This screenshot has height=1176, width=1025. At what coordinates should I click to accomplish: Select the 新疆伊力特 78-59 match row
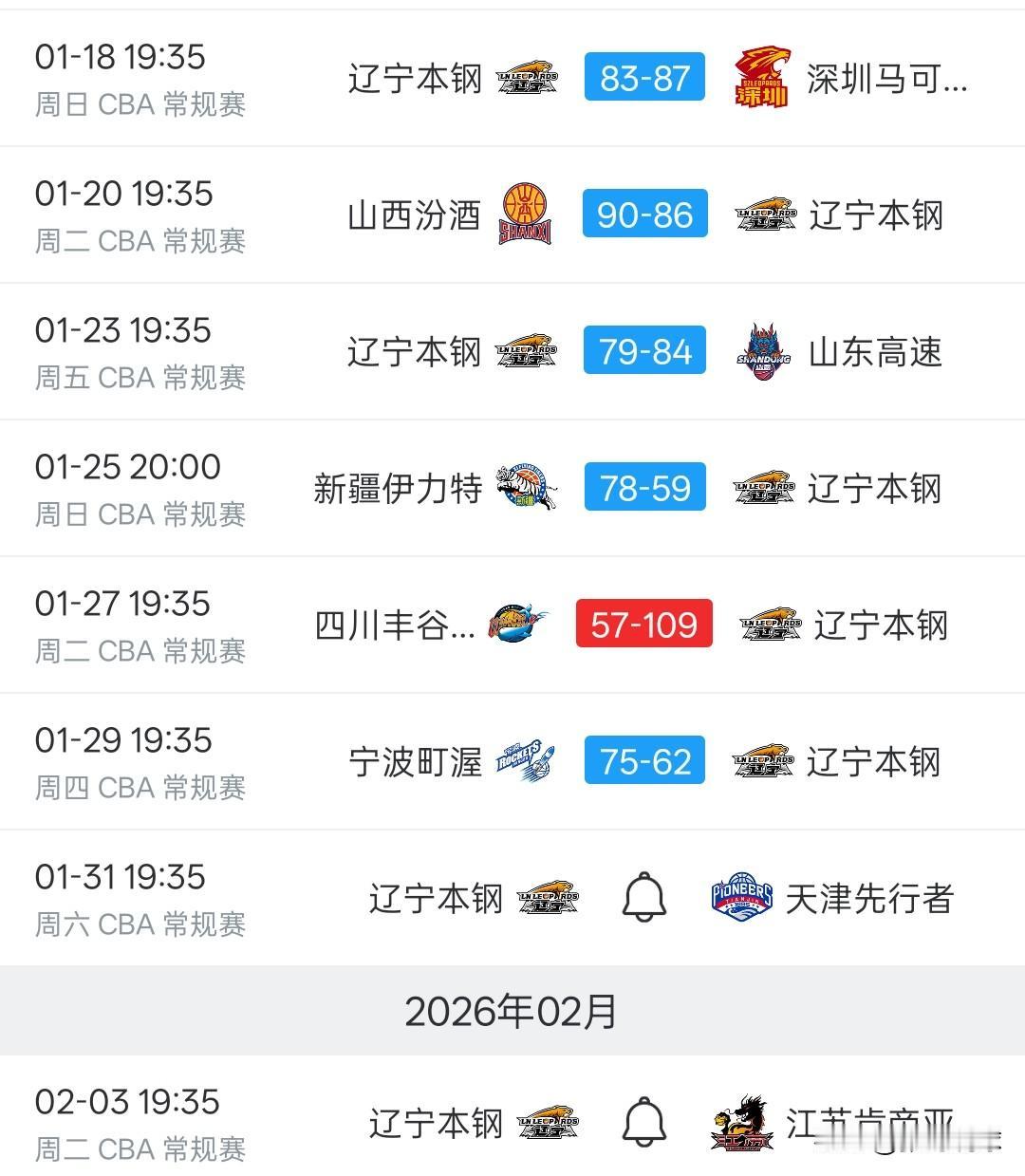[x=644, y=488]
